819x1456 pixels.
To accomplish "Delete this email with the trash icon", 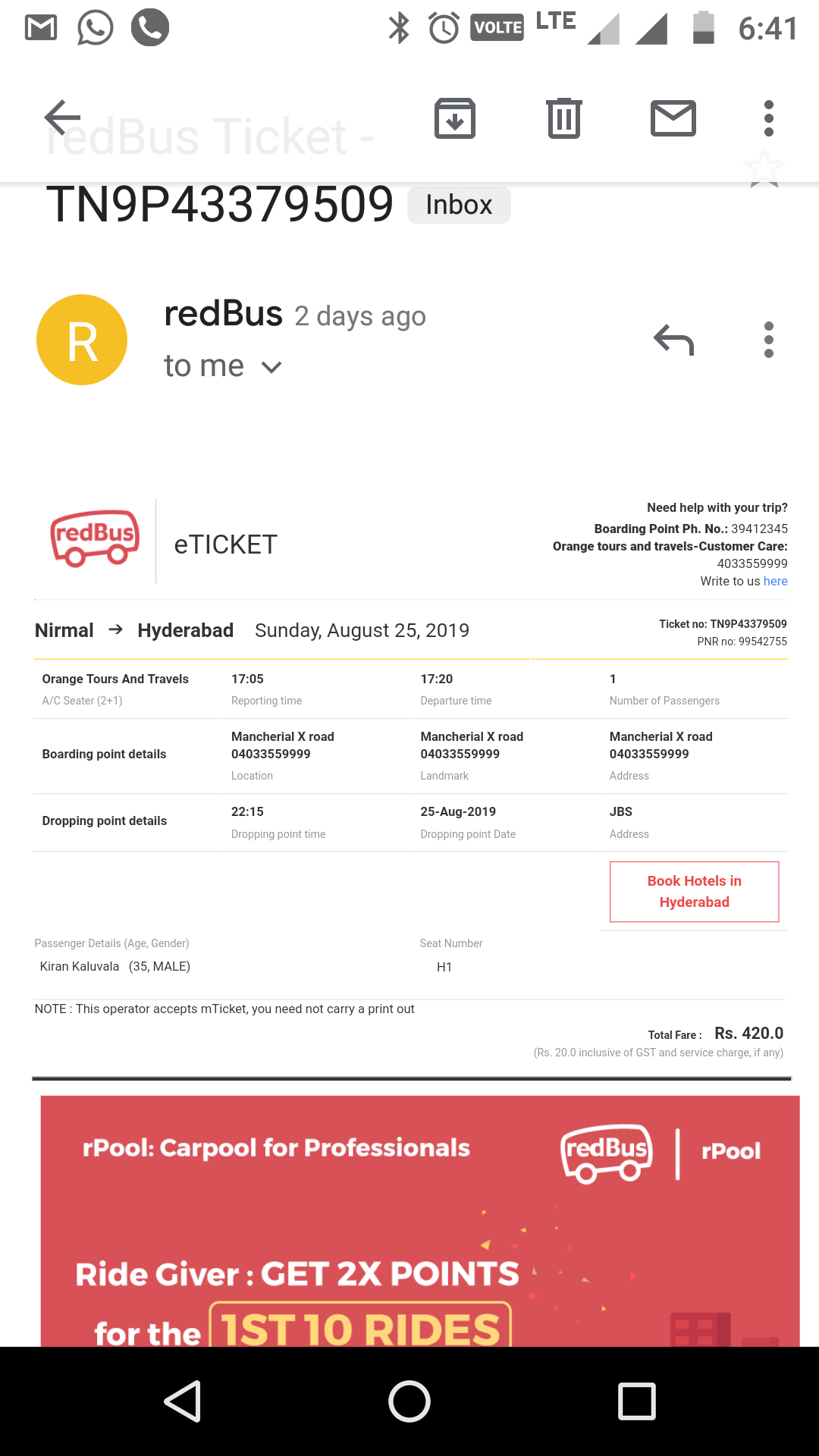I will pyautogui.click(x=564, y=118).
